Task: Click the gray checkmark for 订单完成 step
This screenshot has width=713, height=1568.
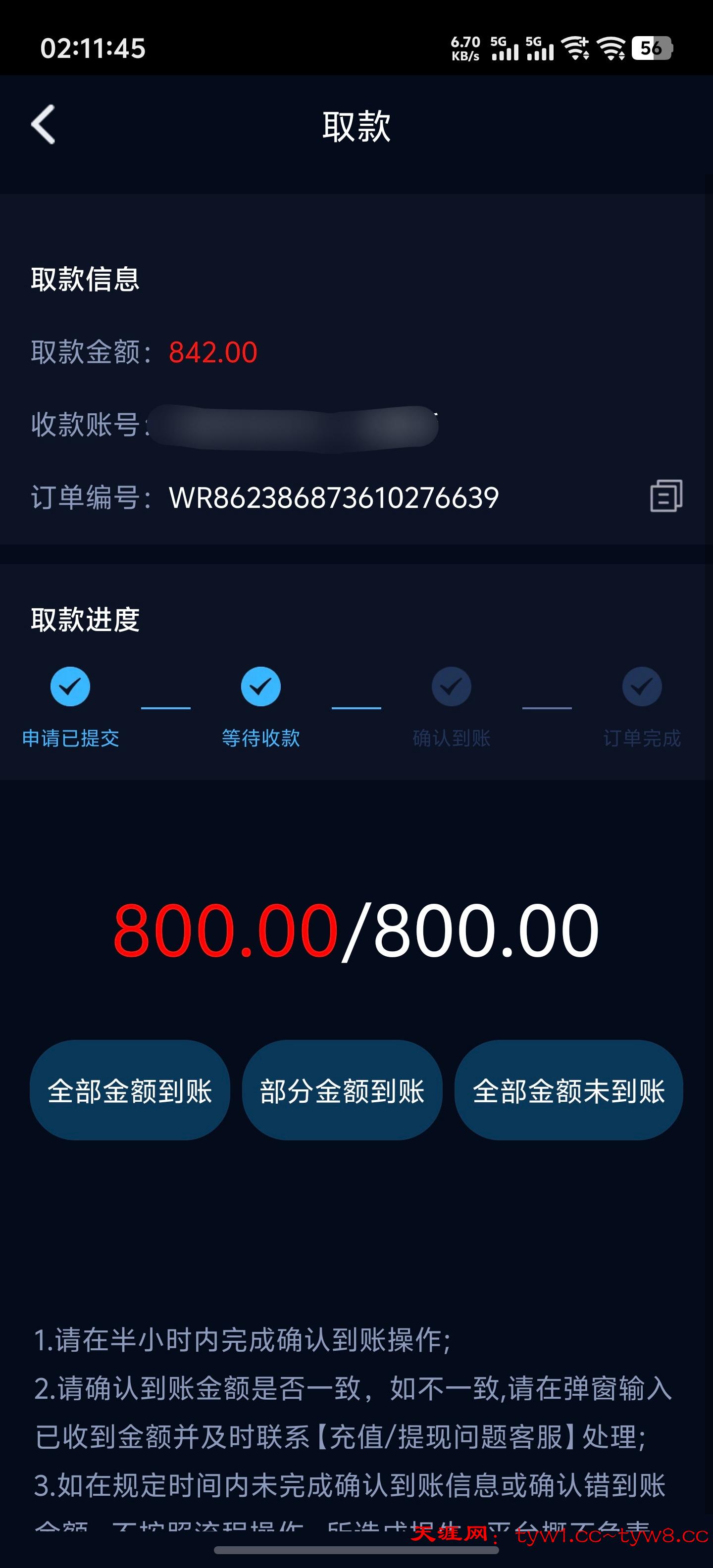Action: tap(641, 686)
